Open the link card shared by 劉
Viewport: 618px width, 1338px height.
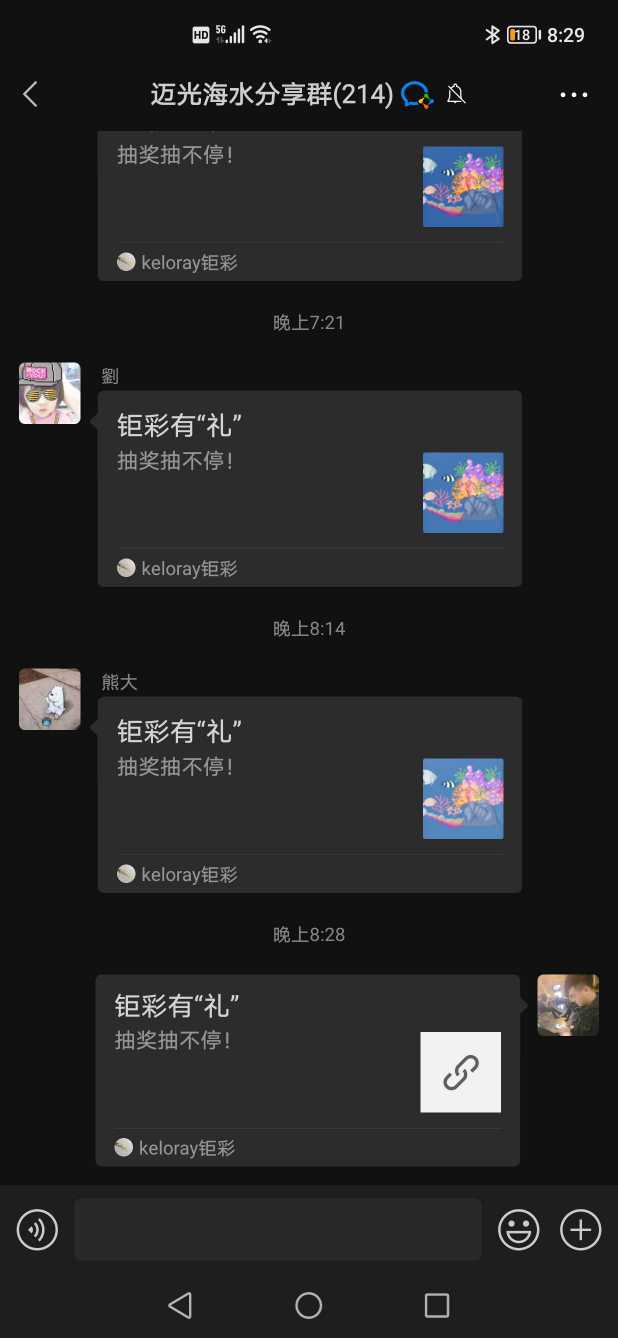coord(309,488)
